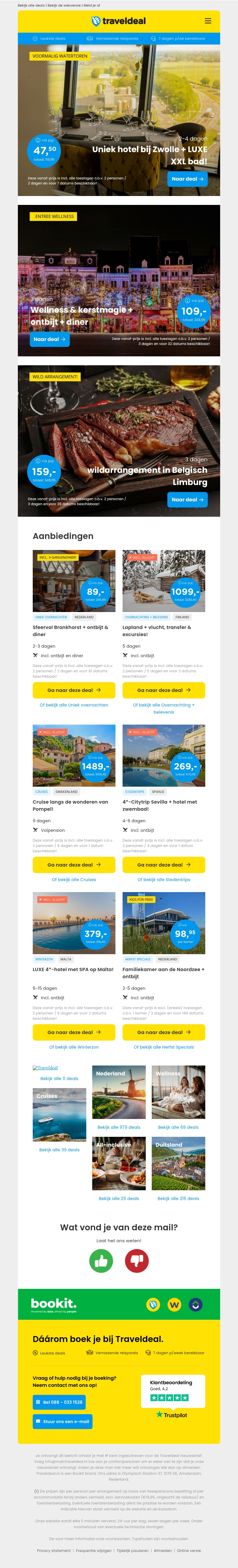Give the mail a thumbs down

137,1260
